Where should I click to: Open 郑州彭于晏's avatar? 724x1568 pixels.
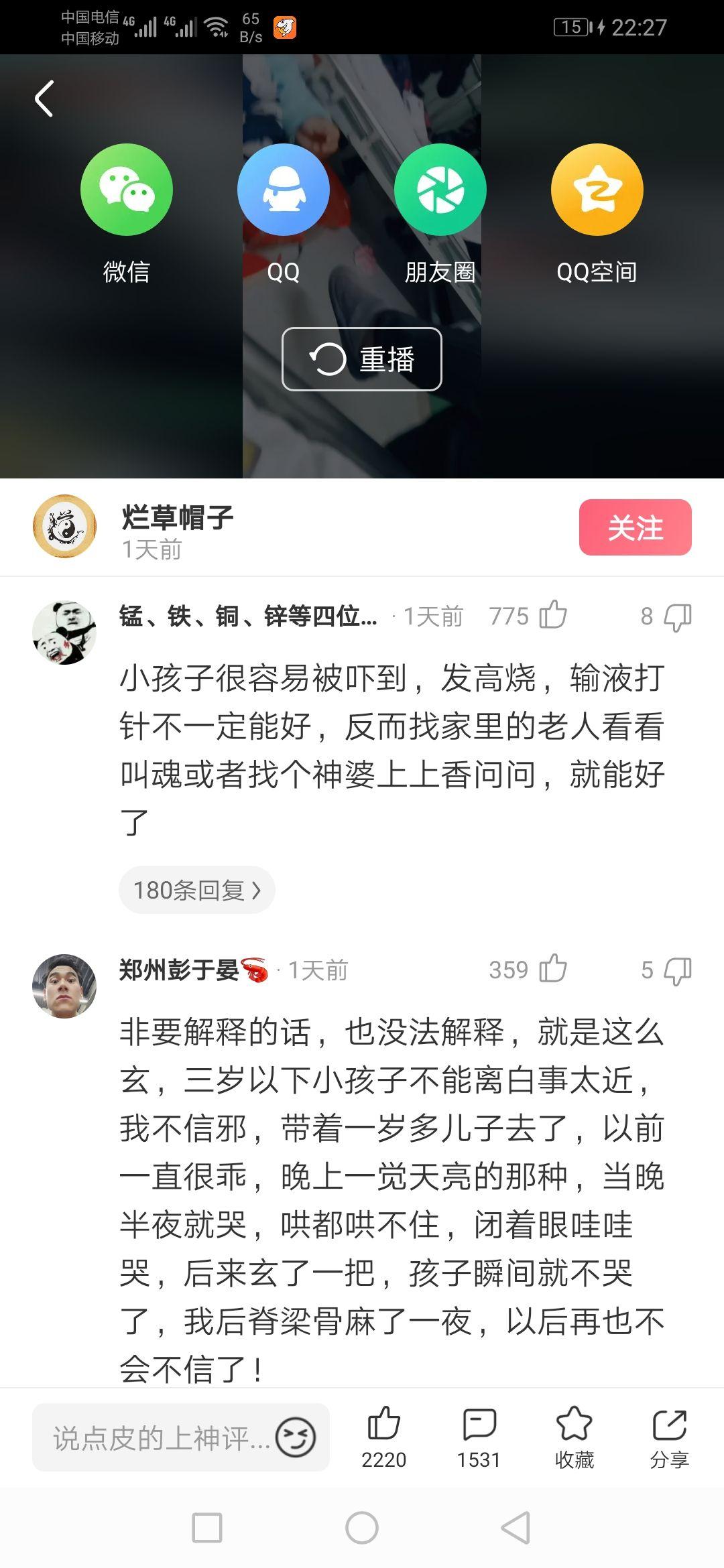pyautogui.click(x=64, y=986)
